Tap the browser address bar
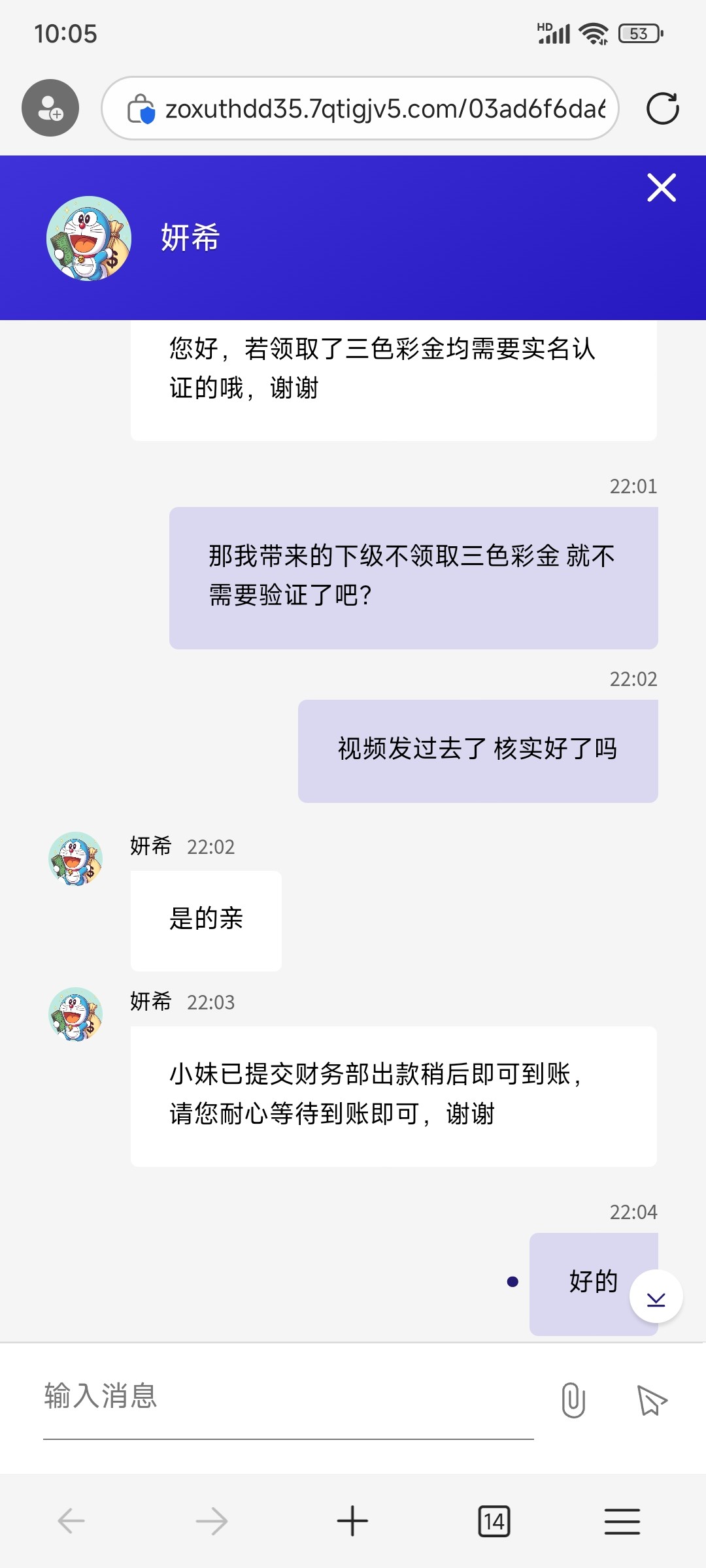 point(384,108)
